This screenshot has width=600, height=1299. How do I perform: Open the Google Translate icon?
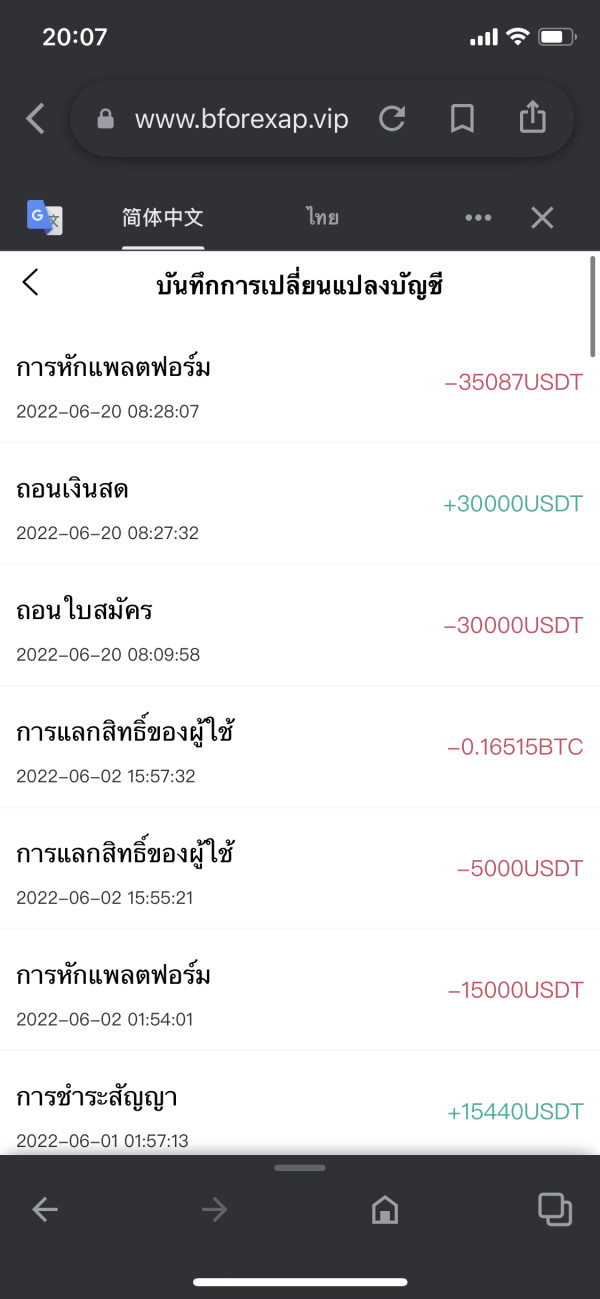coord(45,217)
